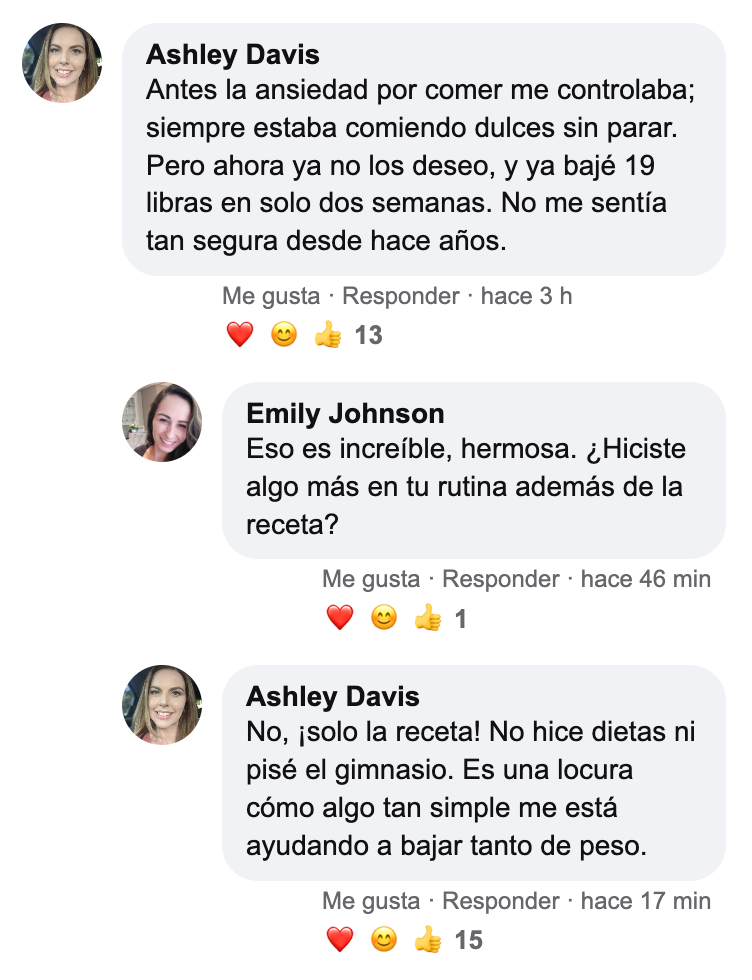Open Emily Johnson's profile picture
Image resolution: width=752 pixels, height=980 pixels.
pos(162,422)
